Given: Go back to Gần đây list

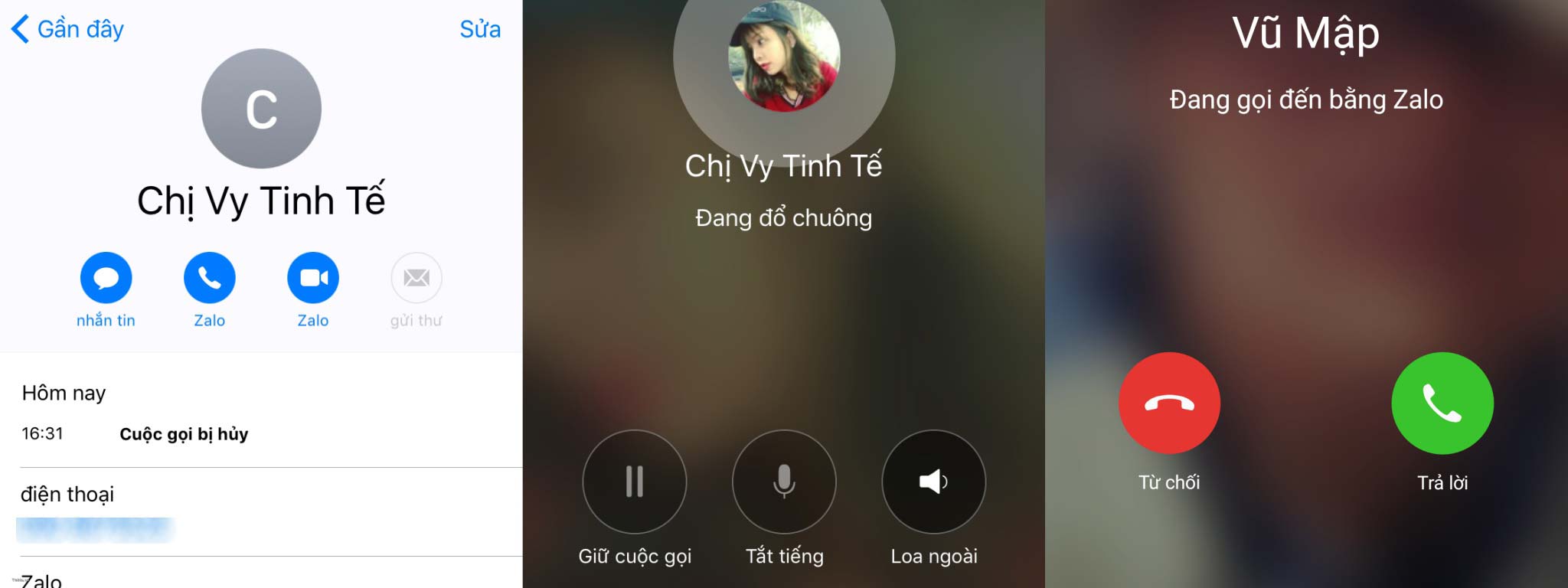Looking at the screenshot, I should pos(67,29).
